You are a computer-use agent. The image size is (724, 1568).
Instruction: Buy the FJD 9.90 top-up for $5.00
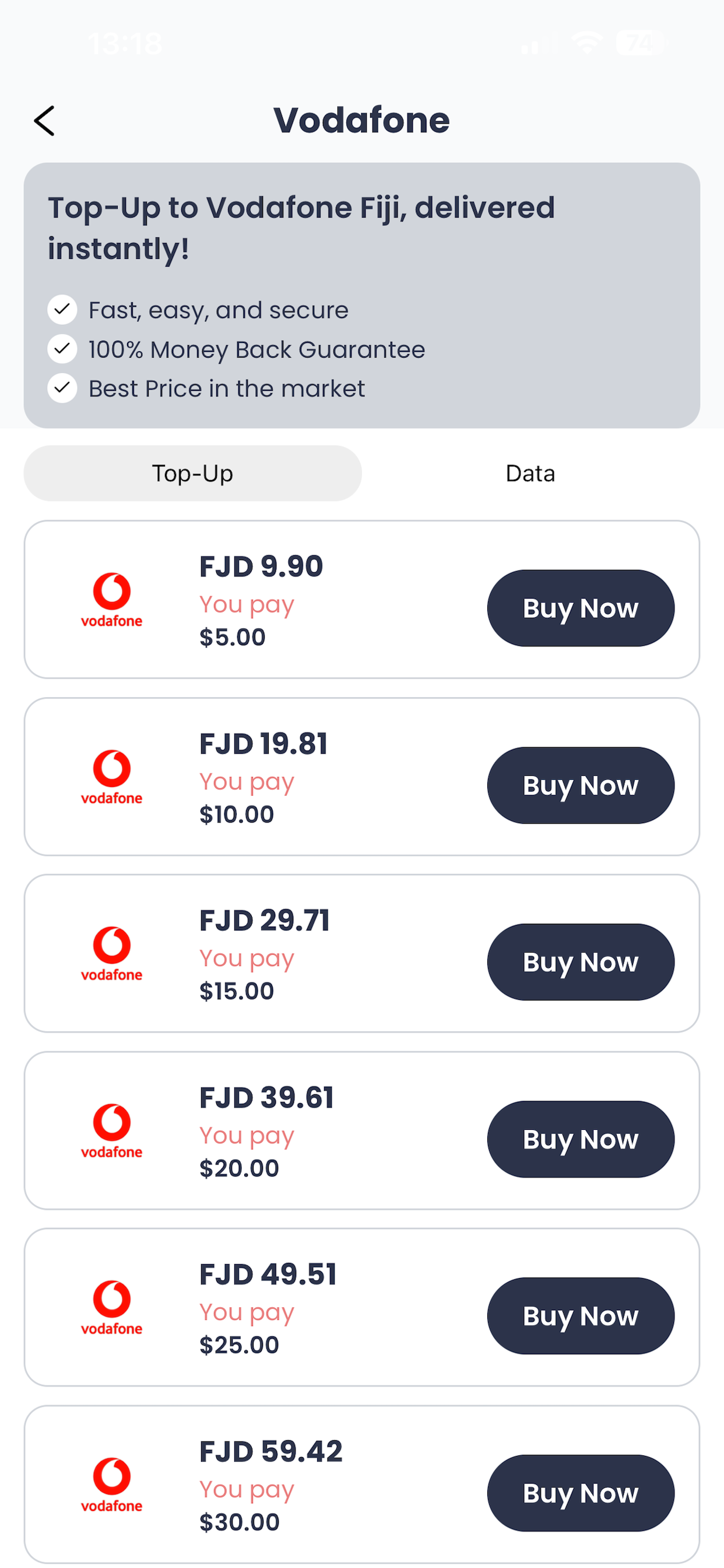[580, 607]
